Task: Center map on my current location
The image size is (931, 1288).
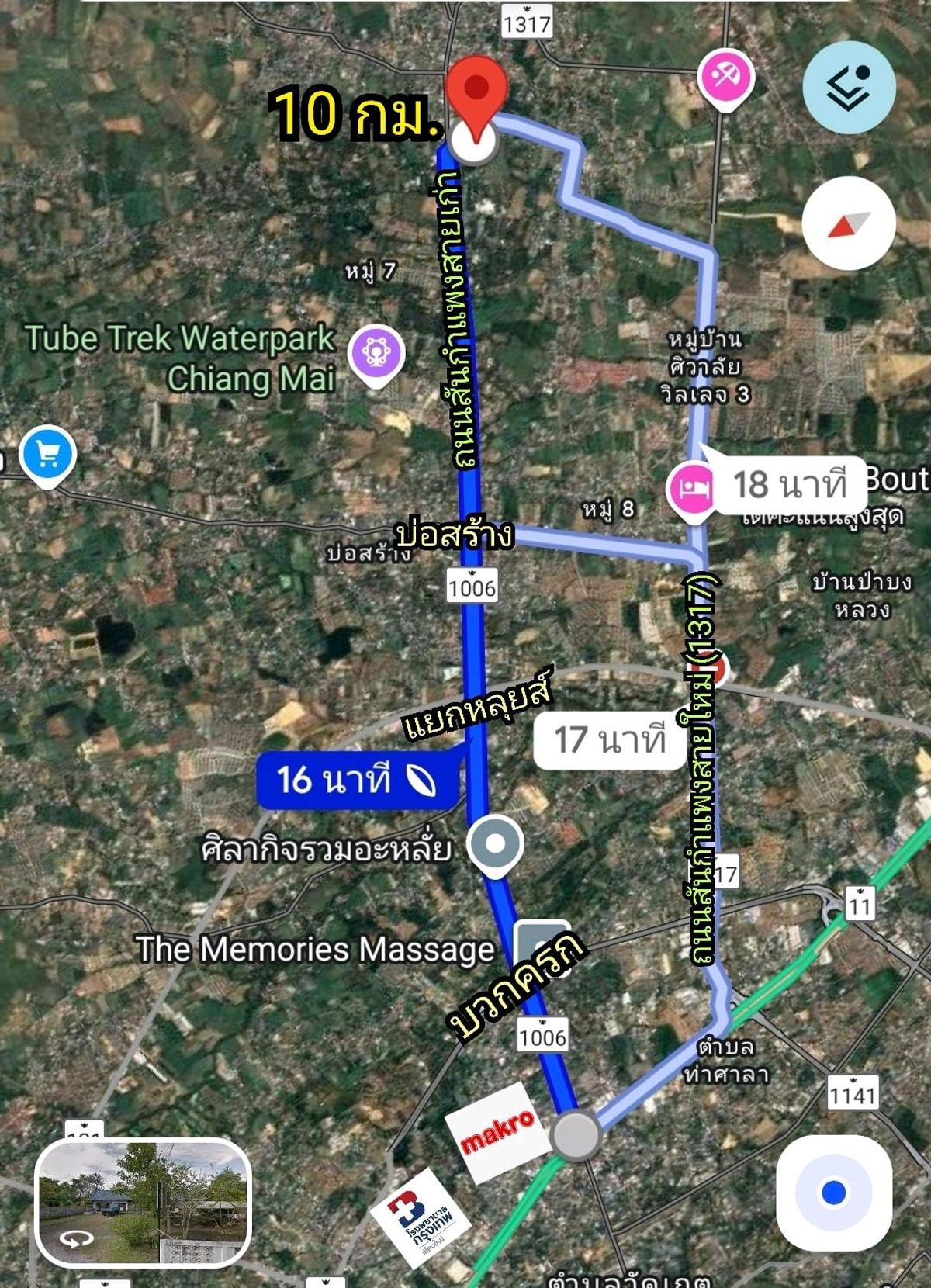Action: 833,1193
